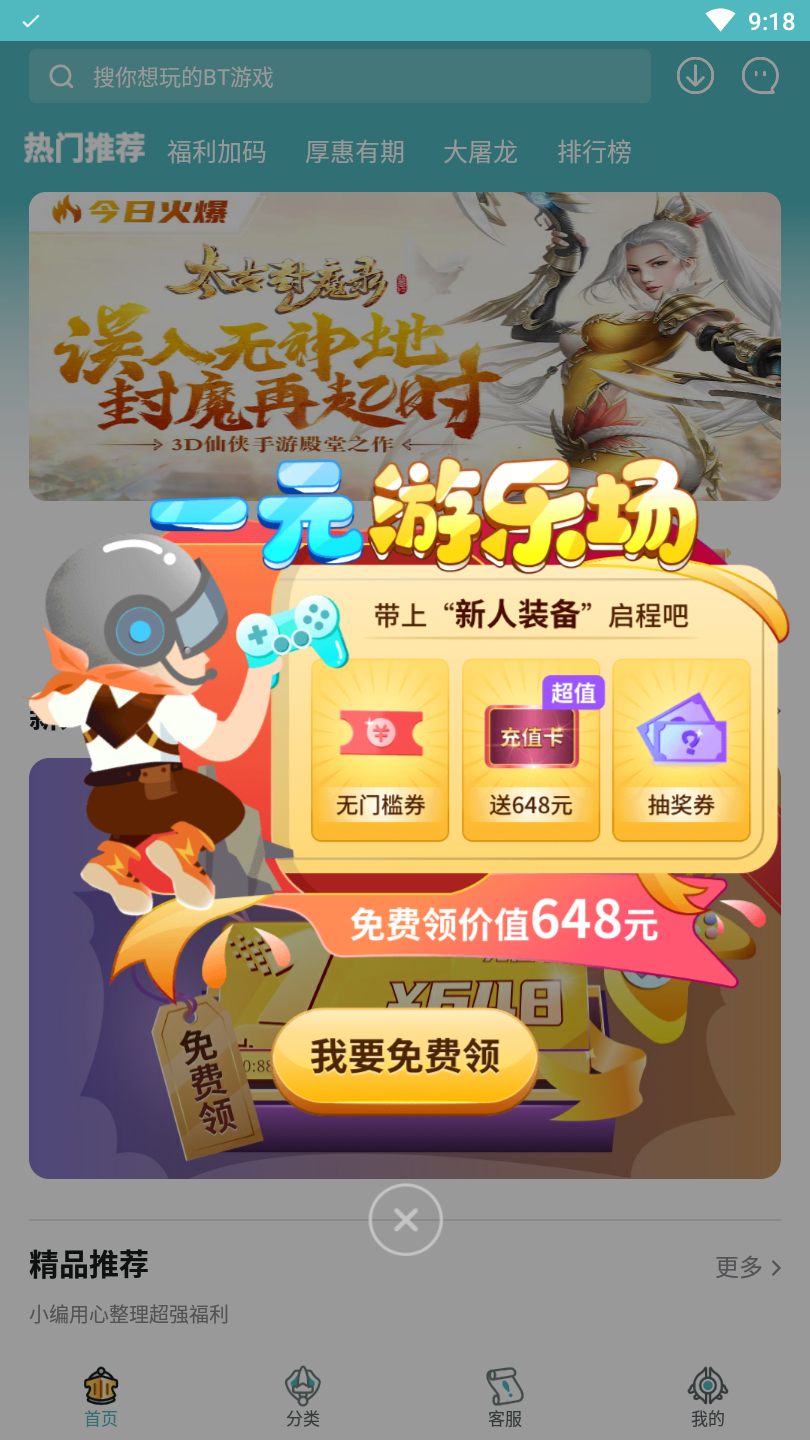Select the 首页 tab

tap(101, 1397)
